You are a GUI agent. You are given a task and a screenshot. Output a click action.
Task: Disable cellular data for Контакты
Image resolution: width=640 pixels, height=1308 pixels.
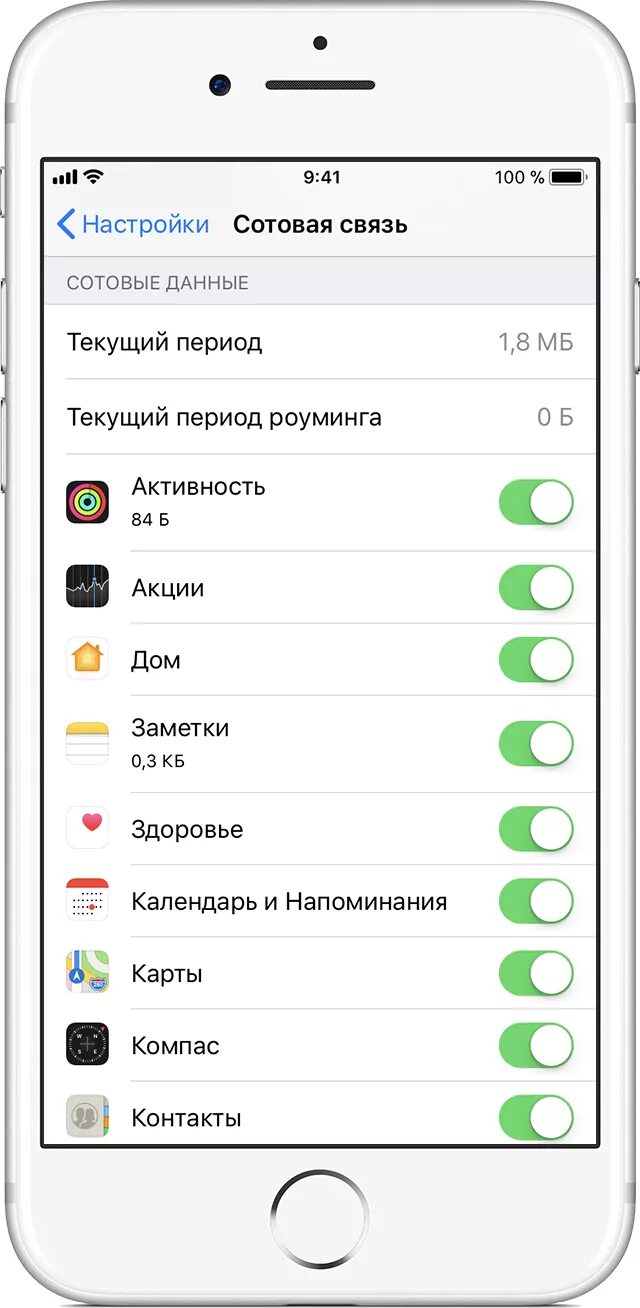tap(536, 1116)
